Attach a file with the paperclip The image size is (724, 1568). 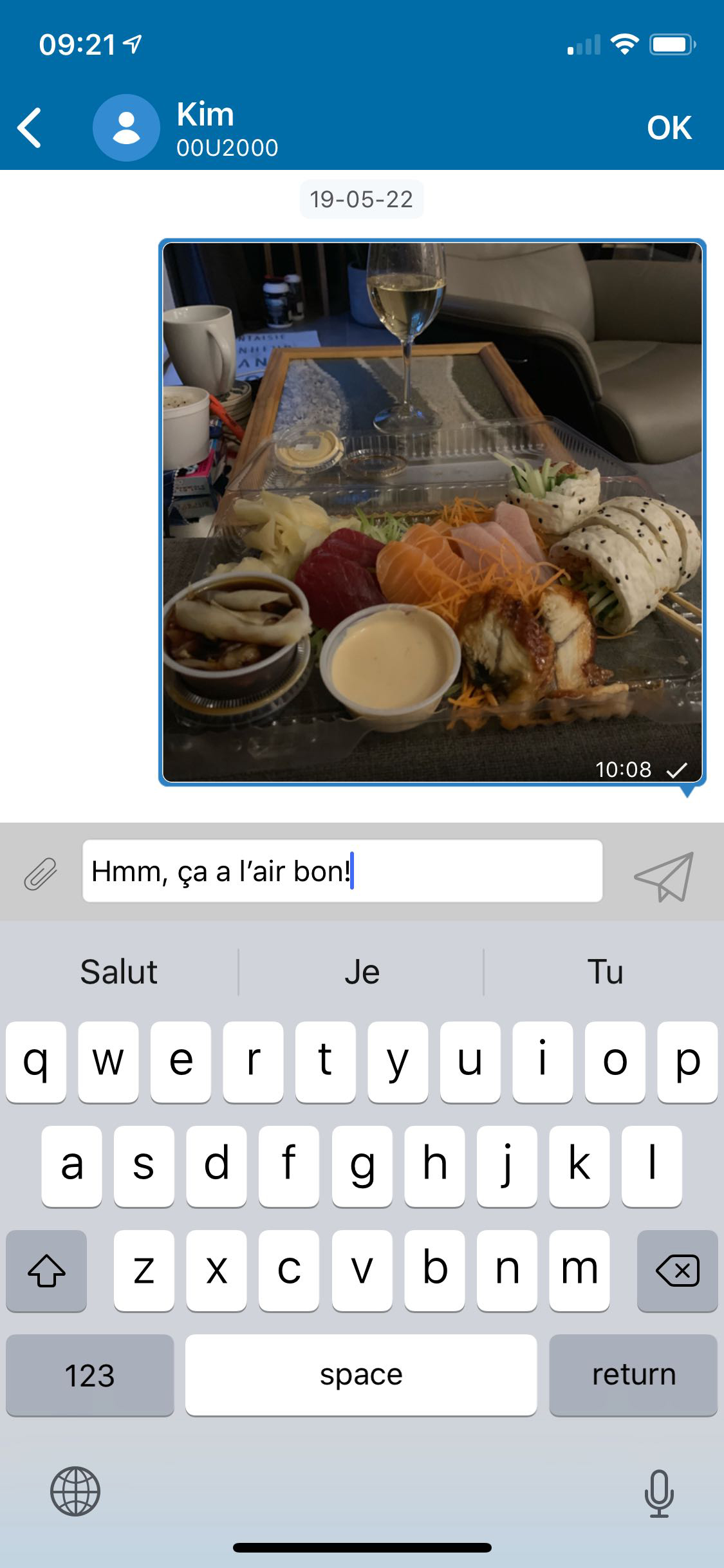click(41, 873)
